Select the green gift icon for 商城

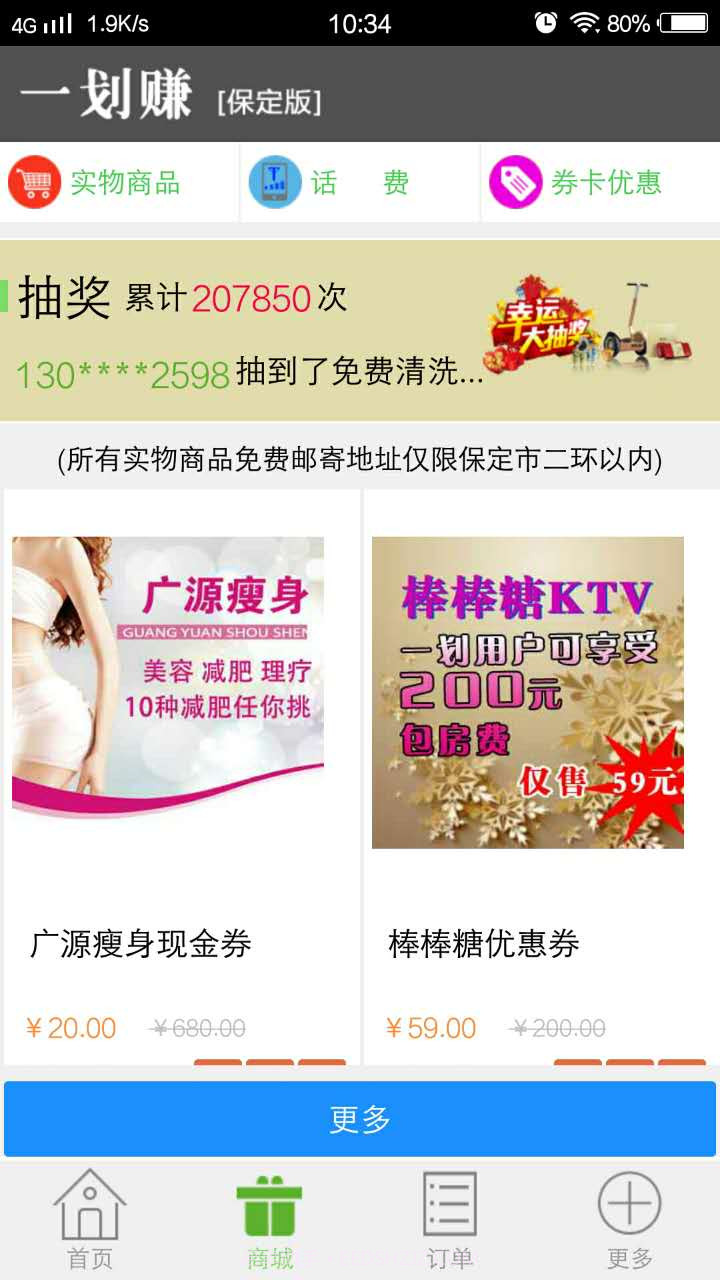click(270, 1207)
